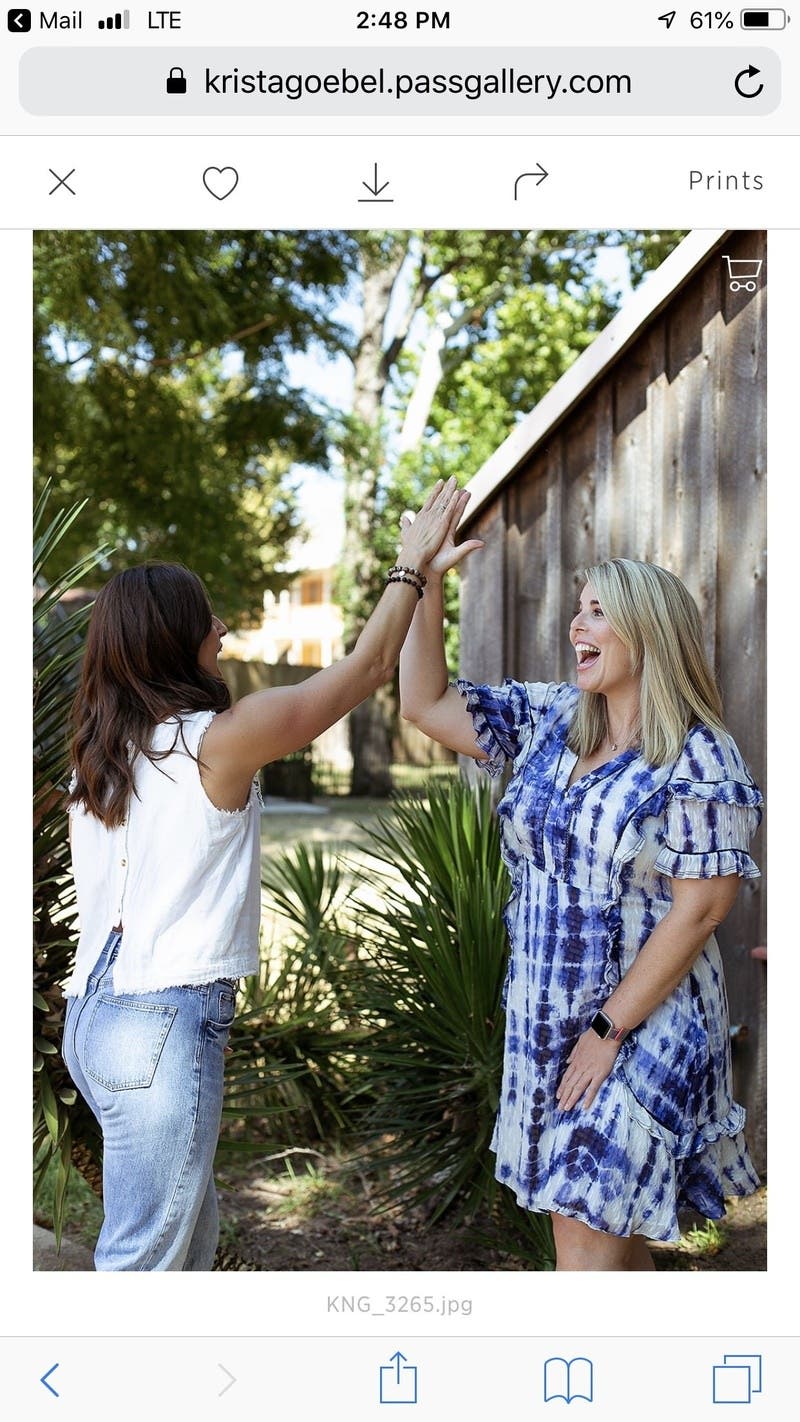Share this photo using the arrow icon
This screenshot has width=800, height=1422.
[530, 182]
